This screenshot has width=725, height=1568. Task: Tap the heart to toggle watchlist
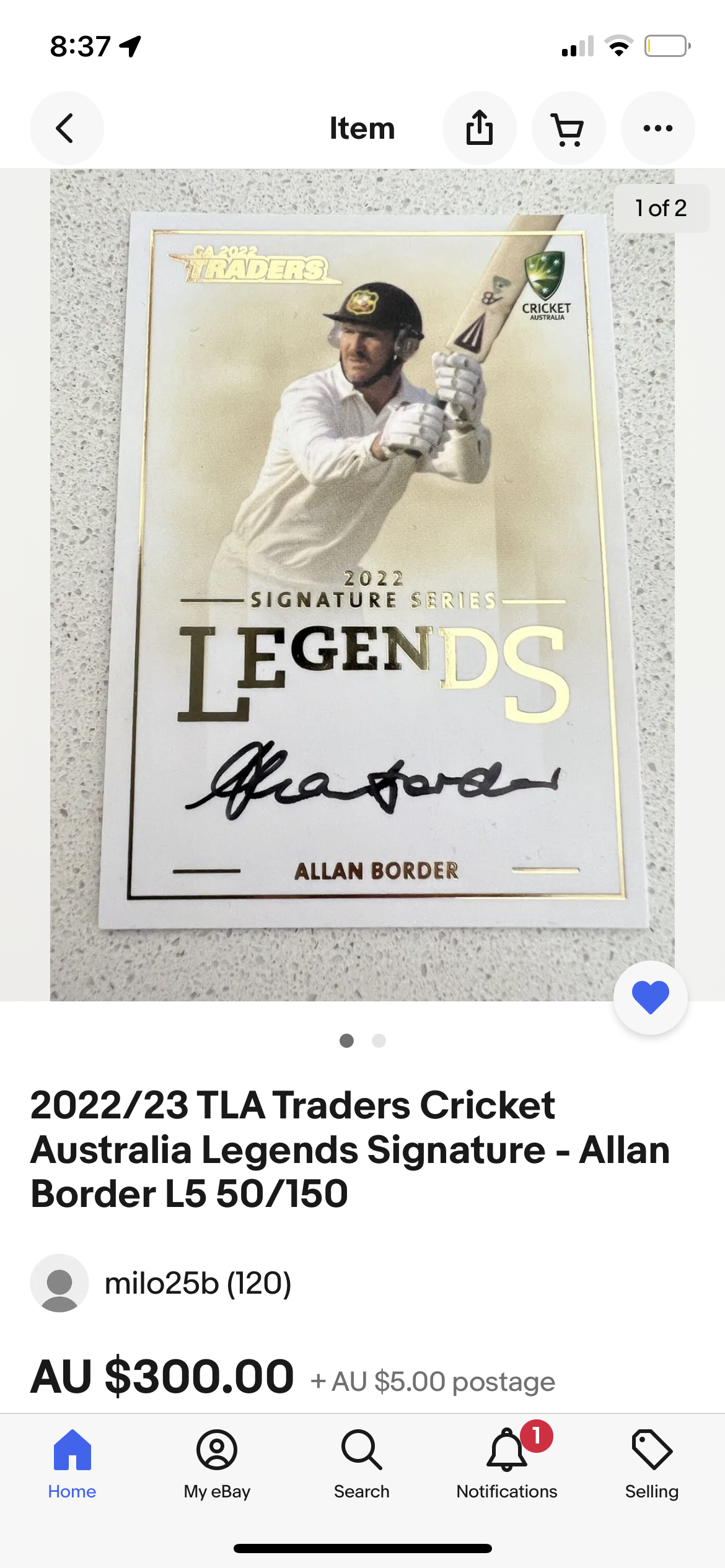pyautogui.click(x=650, y=998)
